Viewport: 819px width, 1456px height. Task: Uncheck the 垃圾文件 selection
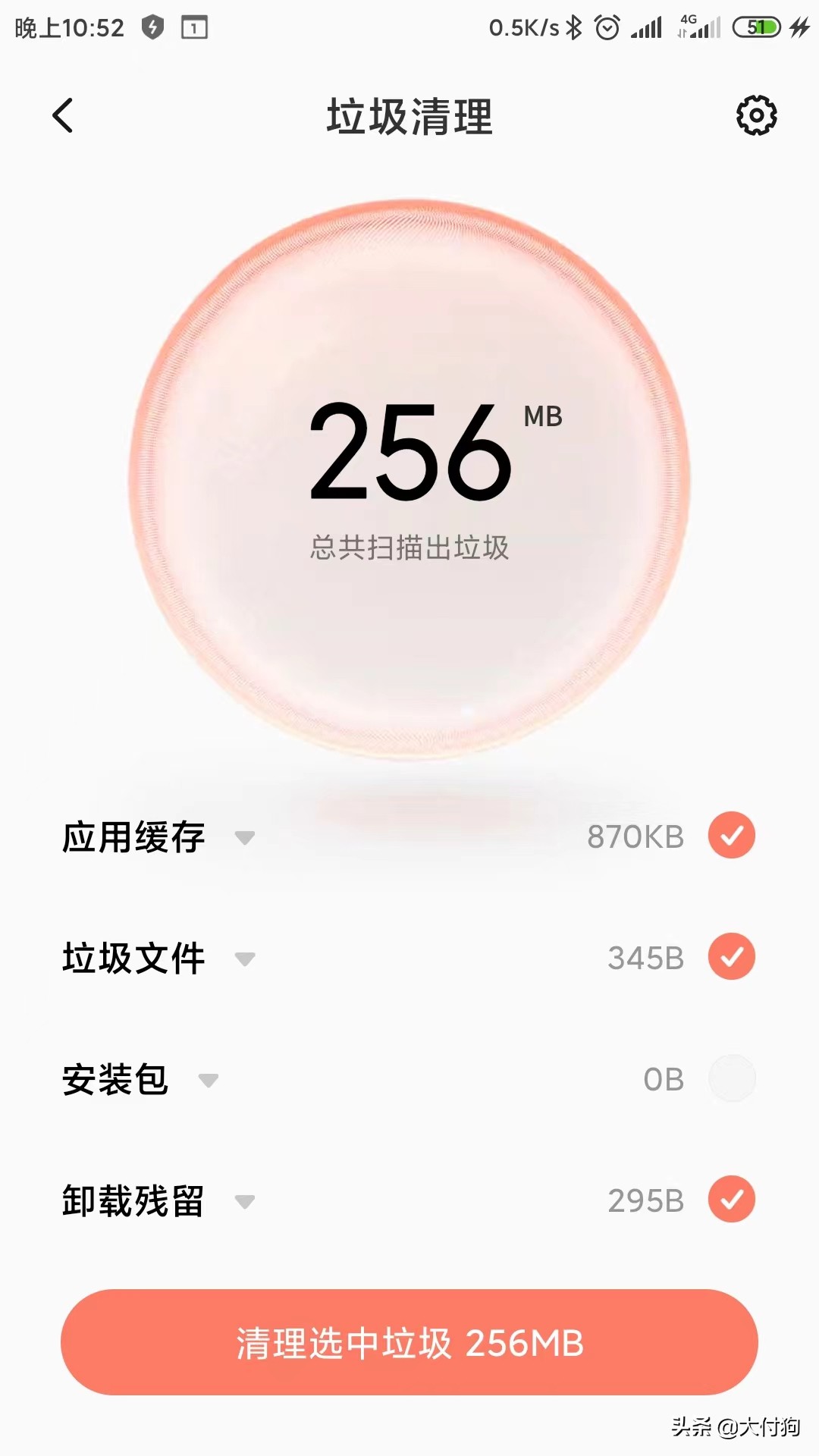(x=730, y=957)
